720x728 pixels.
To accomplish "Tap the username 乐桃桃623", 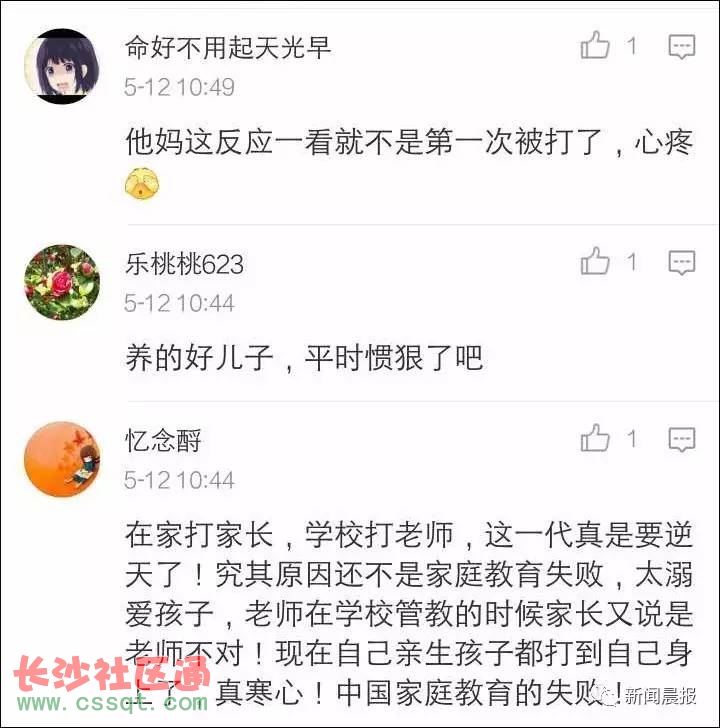I will [184, 264].
